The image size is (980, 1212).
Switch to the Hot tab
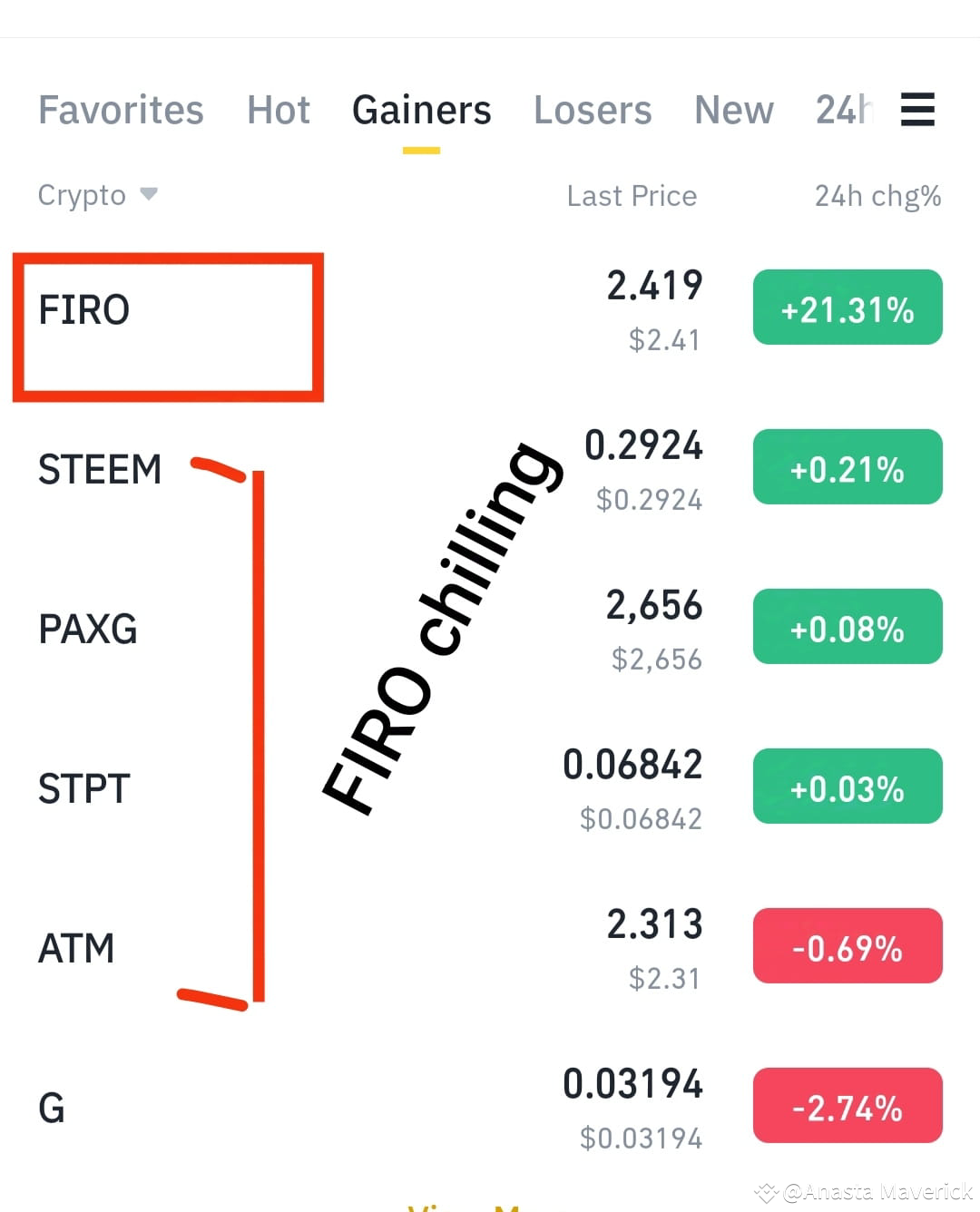pyautogui.click(x=278, y=109)
